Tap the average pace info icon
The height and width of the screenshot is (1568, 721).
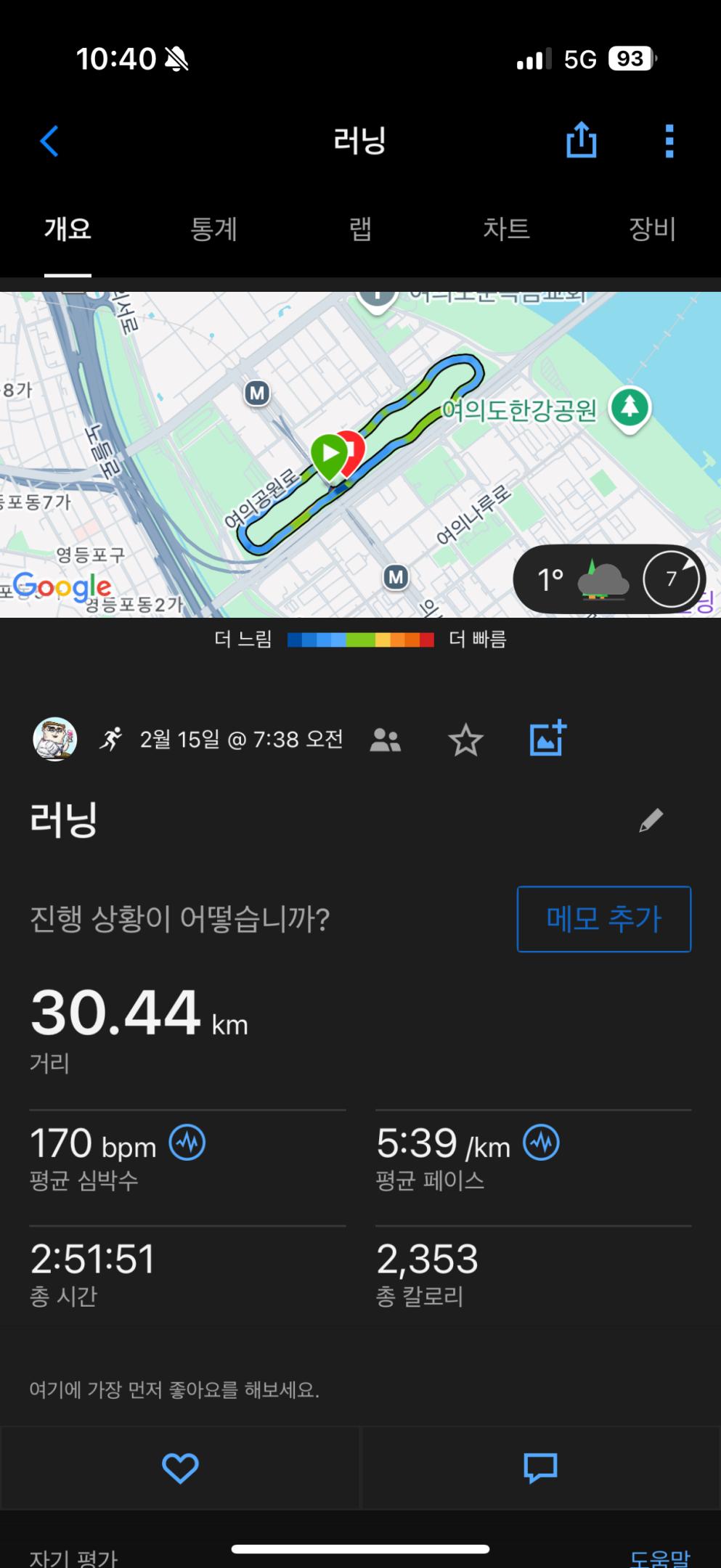pos(542,1142)
